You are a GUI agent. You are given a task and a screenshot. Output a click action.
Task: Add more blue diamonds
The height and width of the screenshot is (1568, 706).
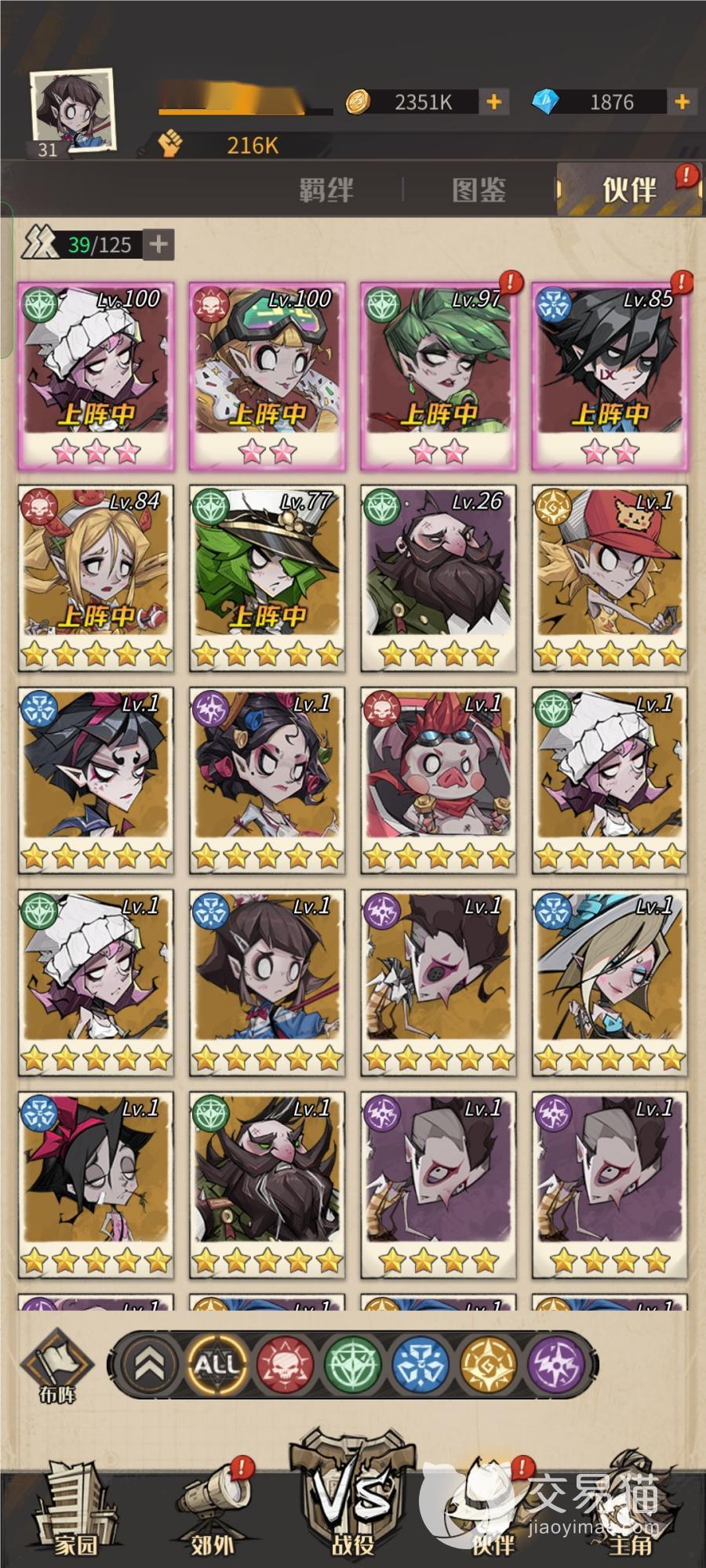[x=682, y=101]
